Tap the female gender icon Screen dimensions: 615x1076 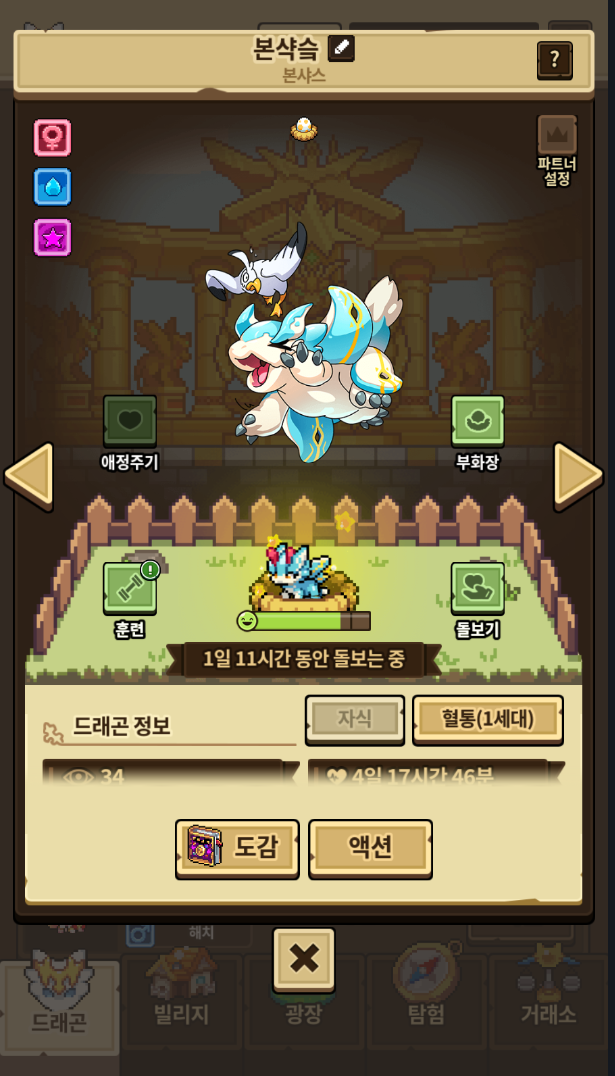point(52,137)
